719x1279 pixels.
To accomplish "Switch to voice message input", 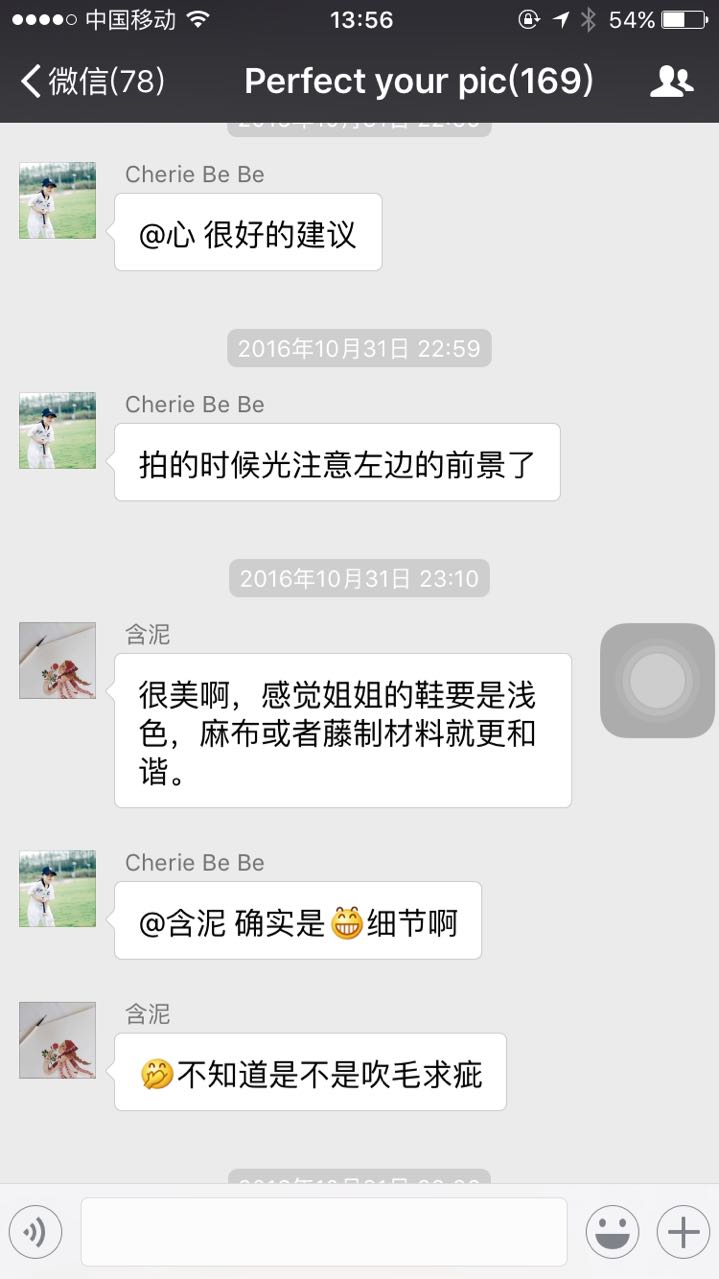I will point(36,1232).
